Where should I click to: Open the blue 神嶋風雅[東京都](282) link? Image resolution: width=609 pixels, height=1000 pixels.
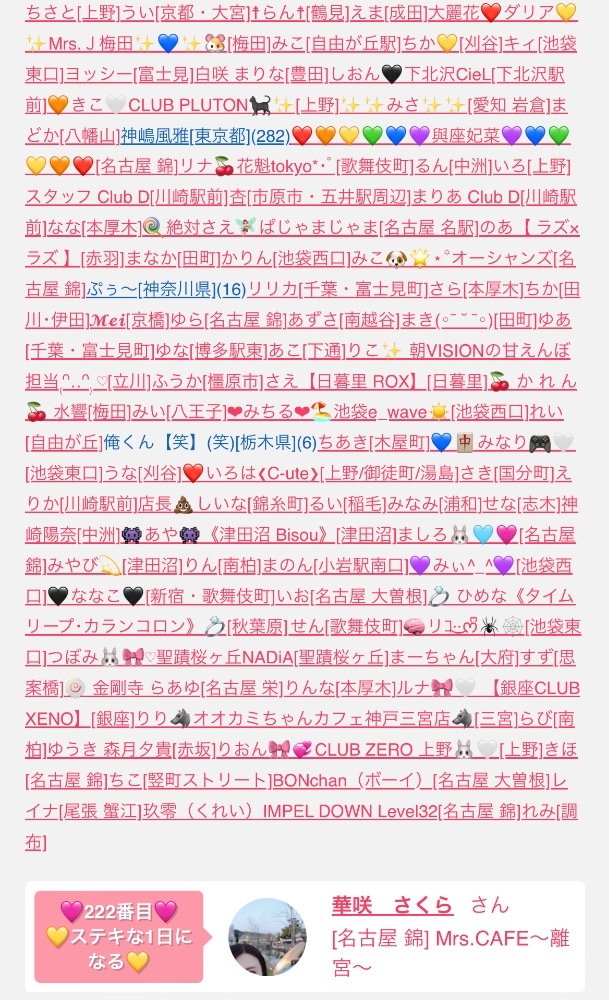click(x=205, y=136)
